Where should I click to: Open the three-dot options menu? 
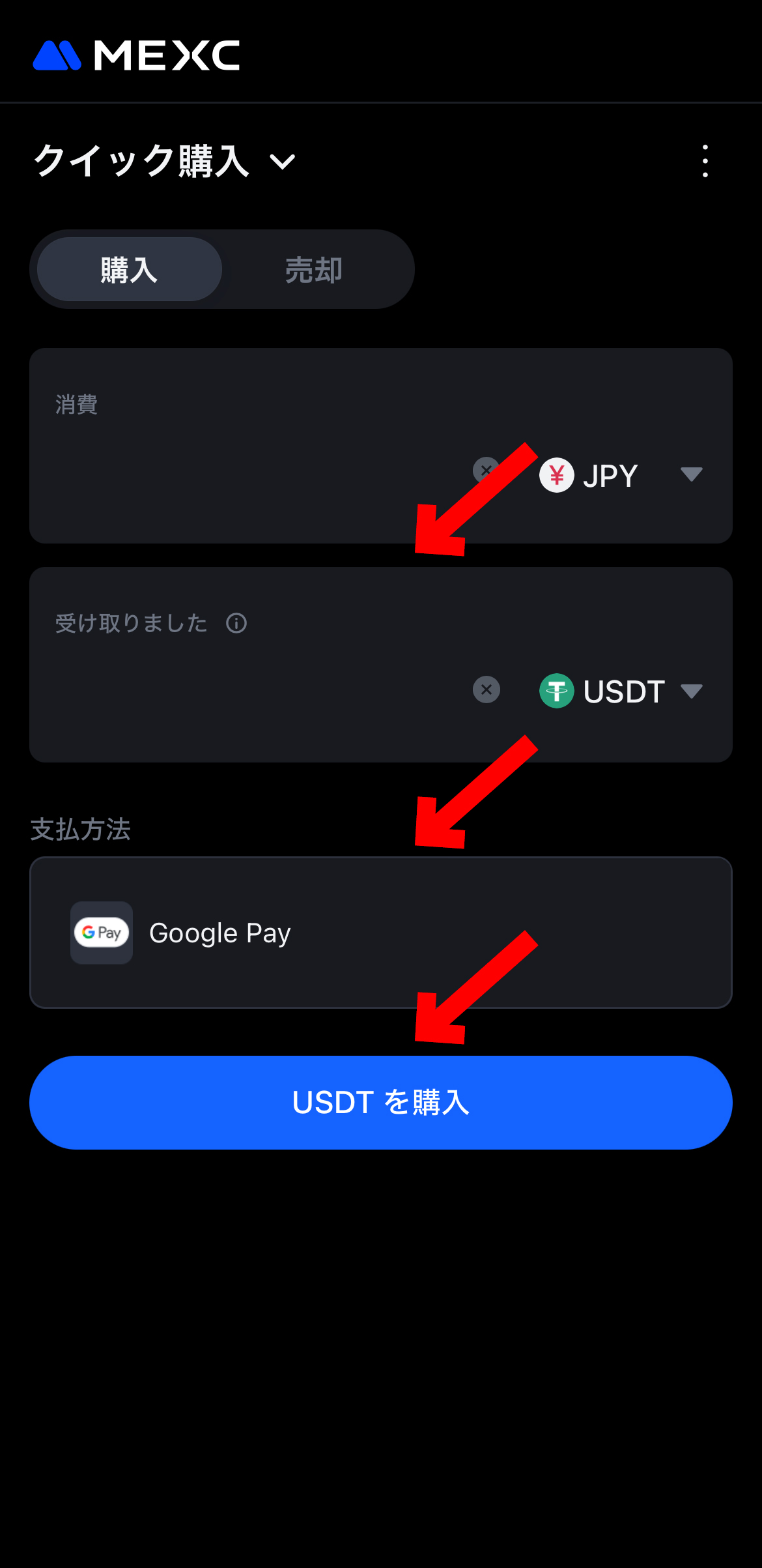click(705, 160)
